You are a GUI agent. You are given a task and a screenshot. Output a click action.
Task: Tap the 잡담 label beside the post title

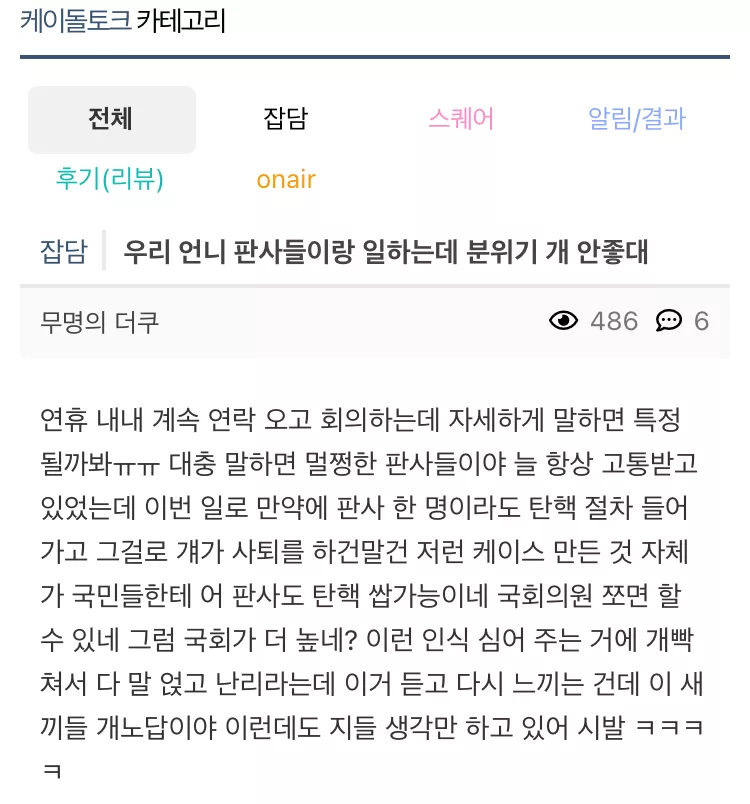(x=63, y=251)
